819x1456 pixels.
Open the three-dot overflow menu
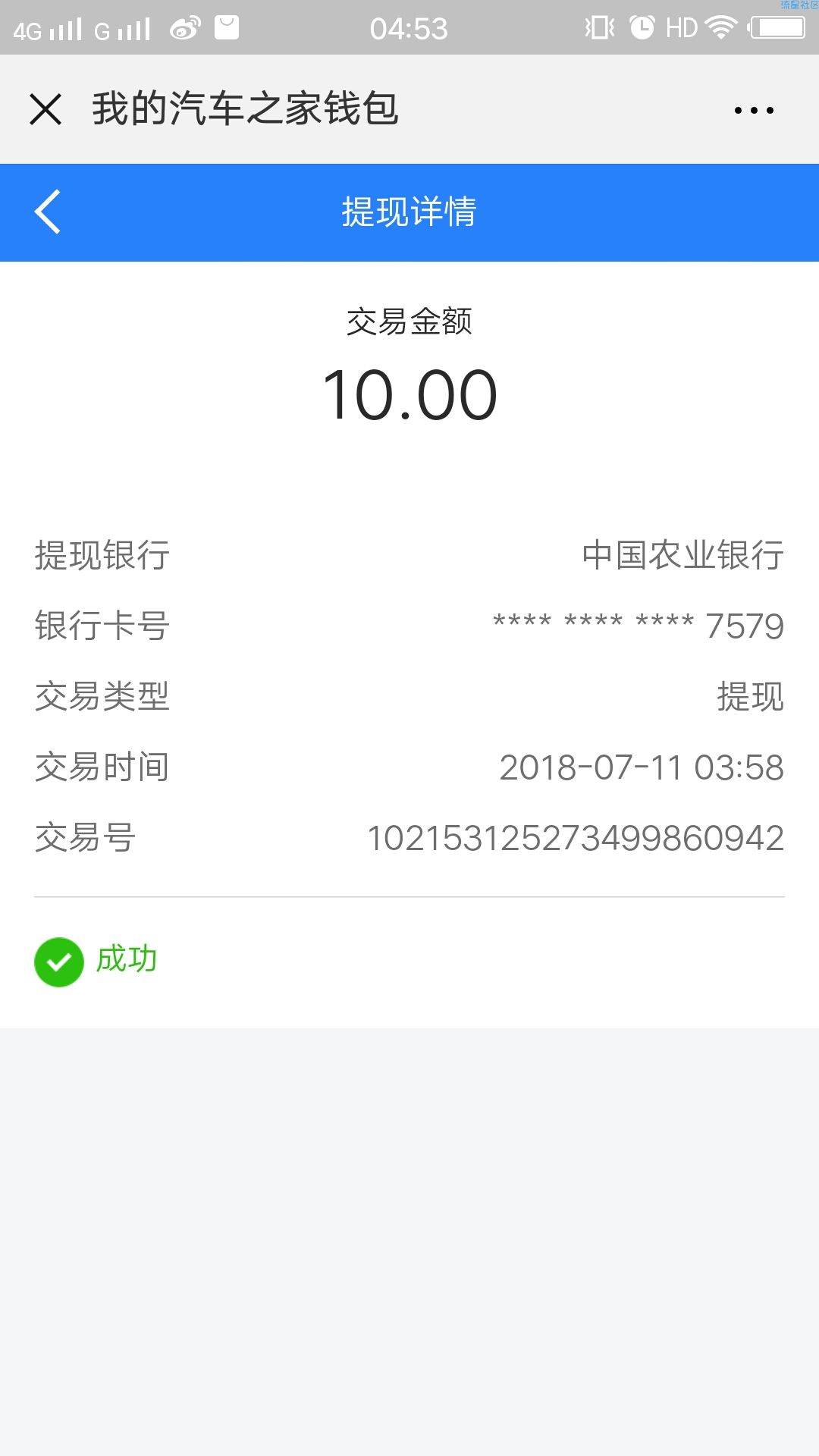point(754,111)
